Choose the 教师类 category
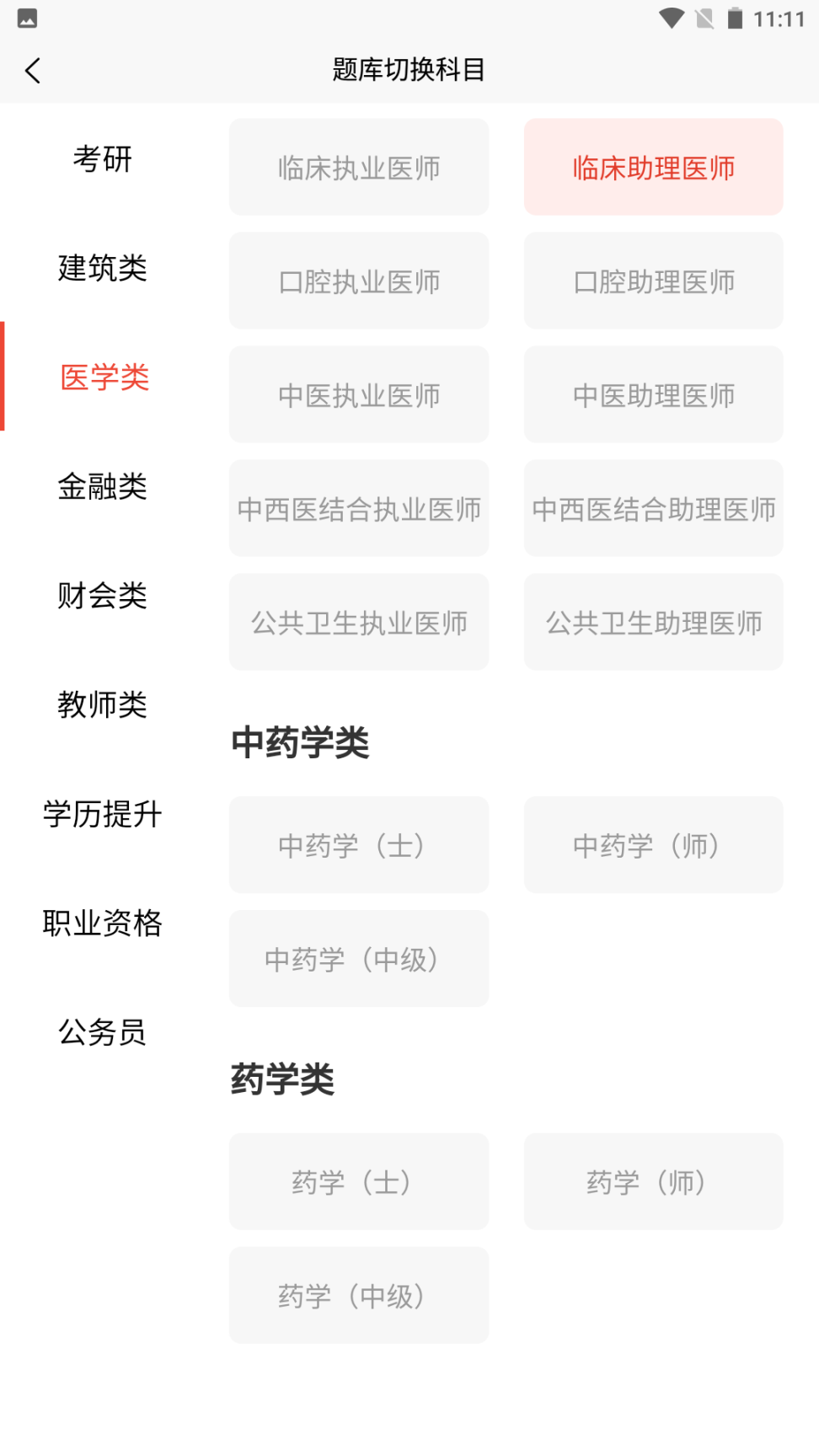Viewport: 819px width, 1456px height. coord(102,704)
